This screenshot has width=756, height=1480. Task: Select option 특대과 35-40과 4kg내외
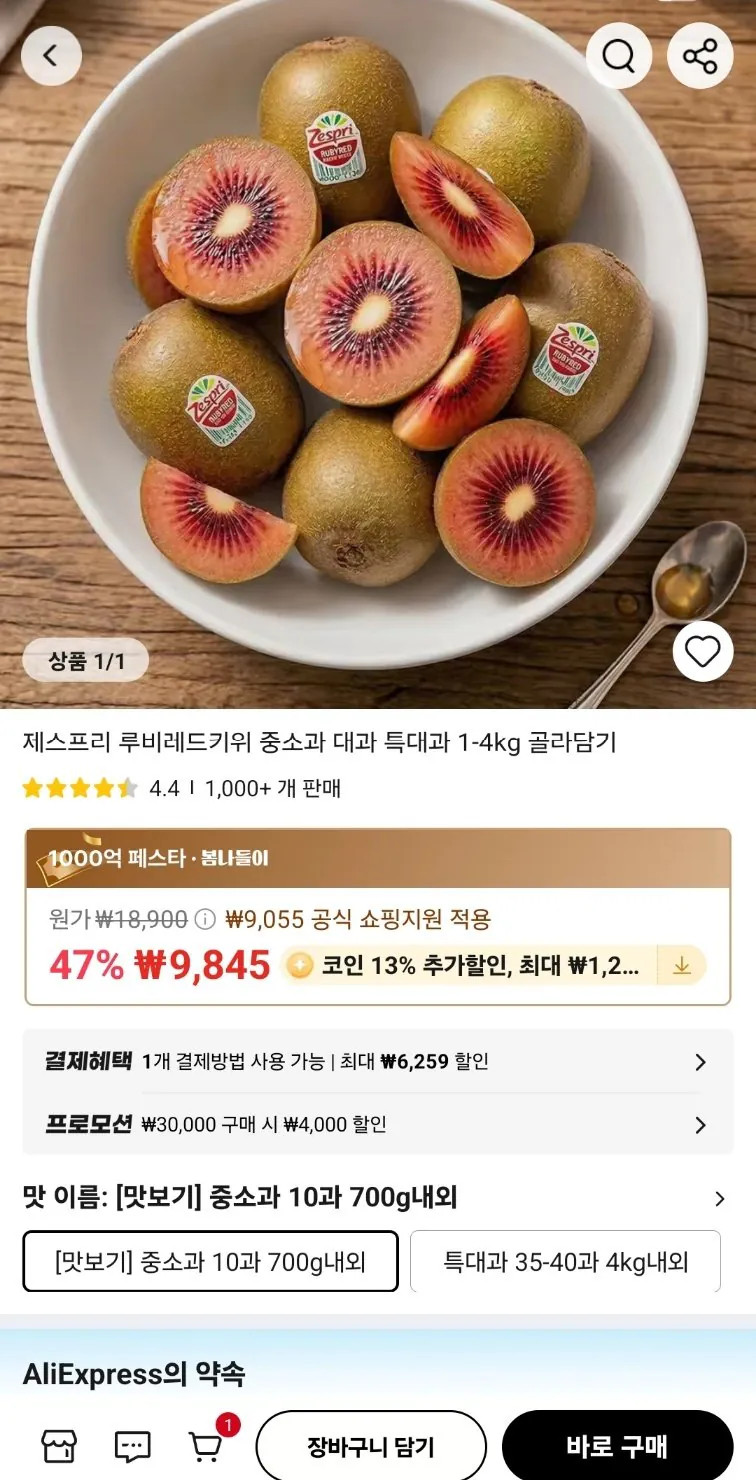[x=565, y=1262]
